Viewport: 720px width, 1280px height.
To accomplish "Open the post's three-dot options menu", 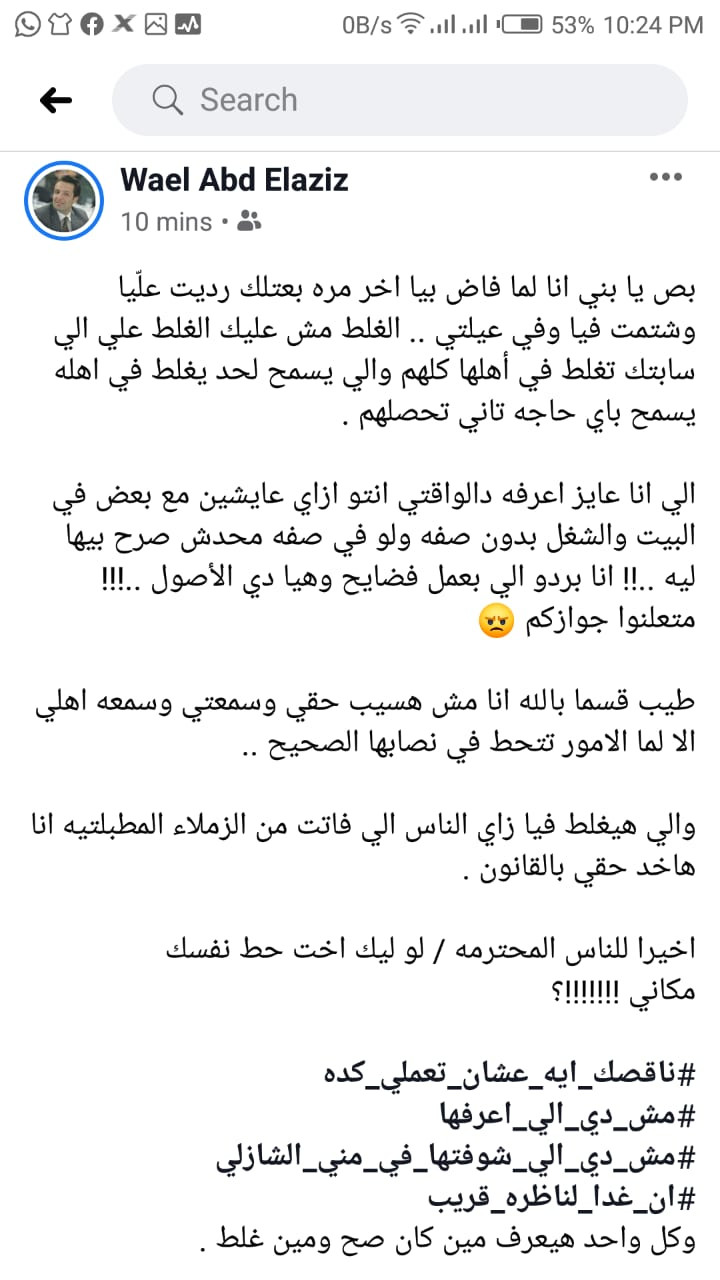I will pos(665,178).
